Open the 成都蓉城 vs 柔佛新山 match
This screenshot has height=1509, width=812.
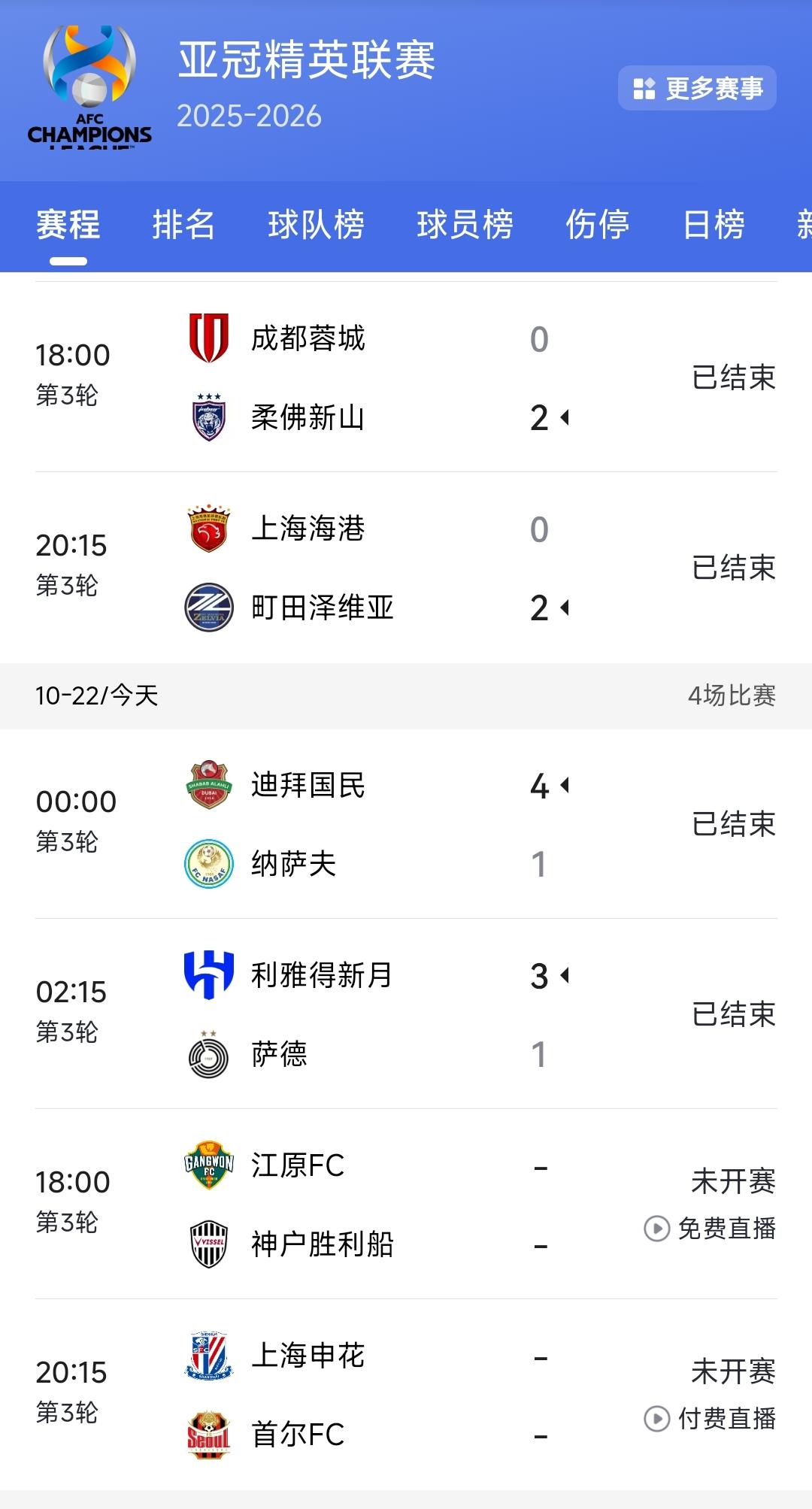point(376,377)
